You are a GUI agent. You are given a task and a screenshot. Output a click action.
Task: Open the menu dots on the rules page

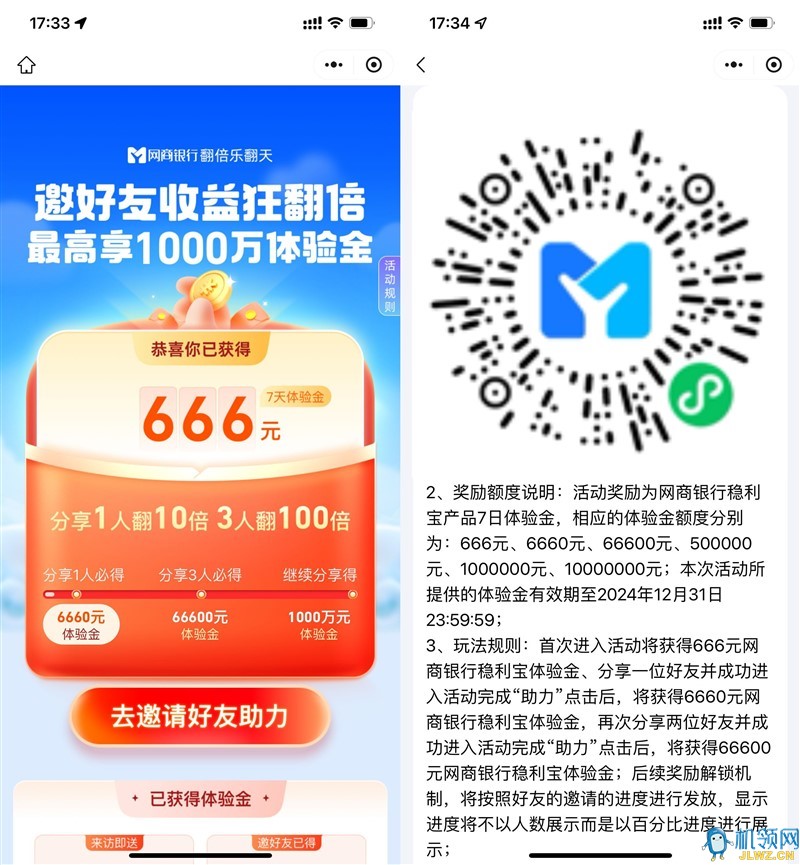[x=734, y=65]
